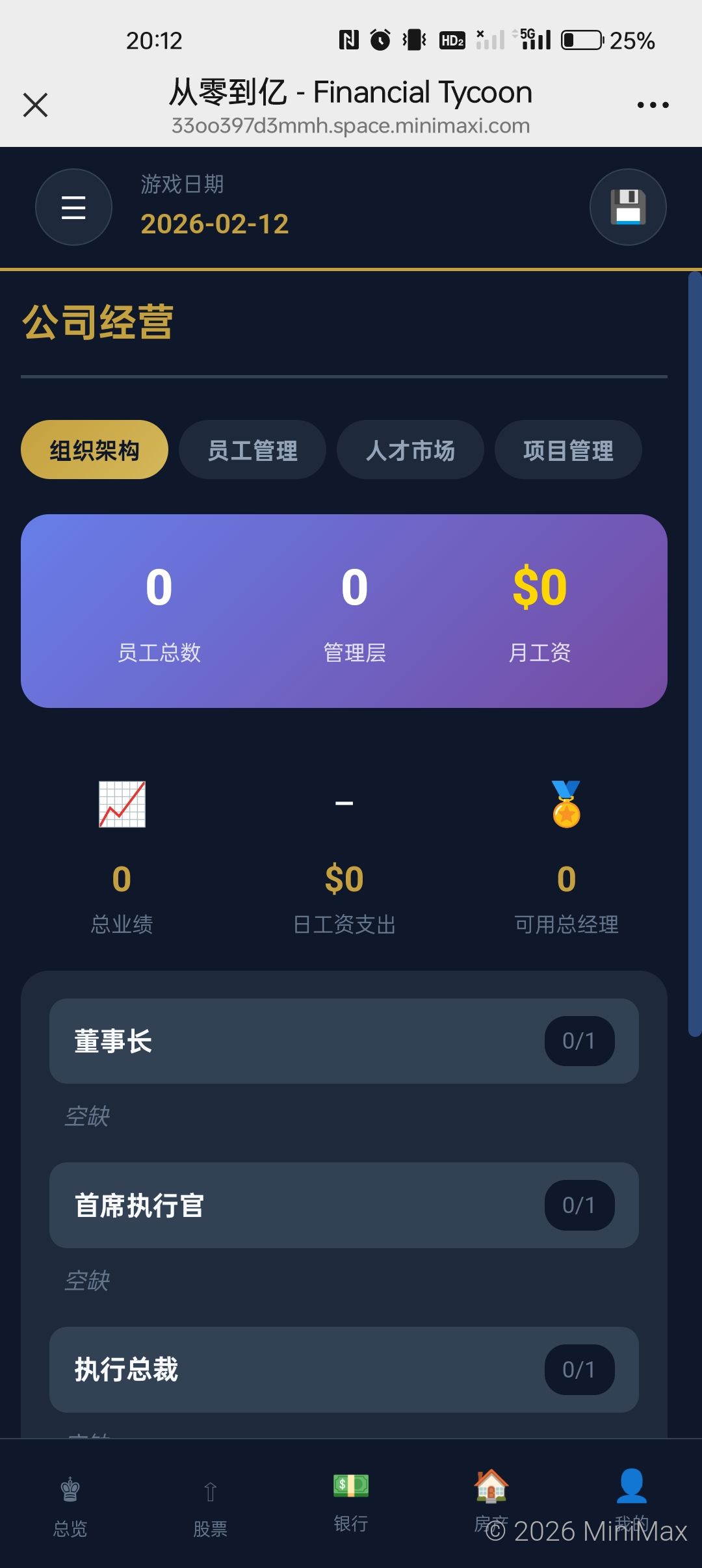Open the hamburger menu icon
This screenshot has width=702, height=1568.
pyautogui.click(x=73, y=207)
